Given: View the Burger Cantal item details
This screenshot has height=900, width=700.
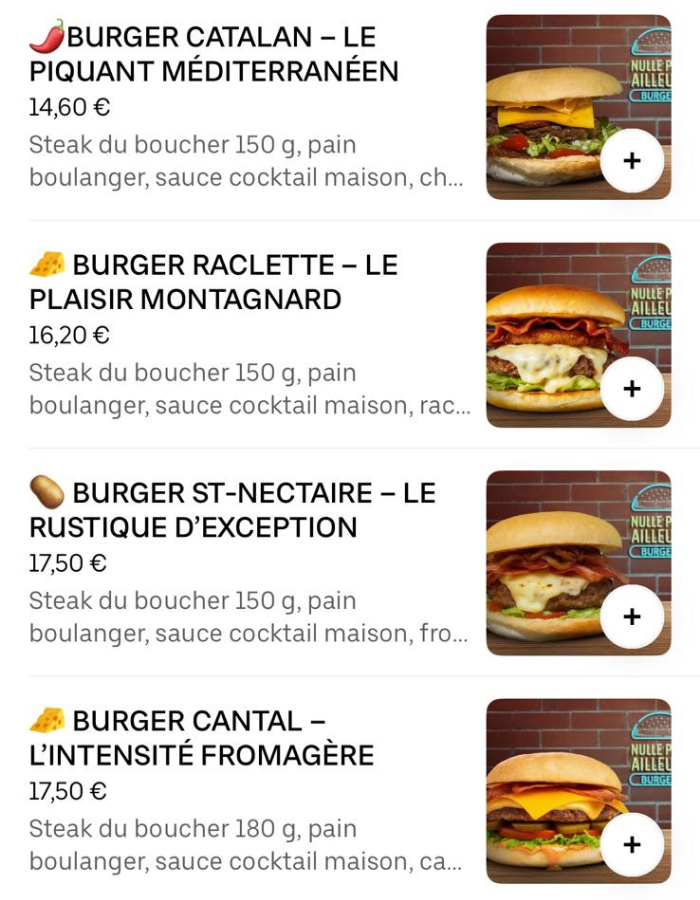Looking at the screenshot, I should click(201, 738).
